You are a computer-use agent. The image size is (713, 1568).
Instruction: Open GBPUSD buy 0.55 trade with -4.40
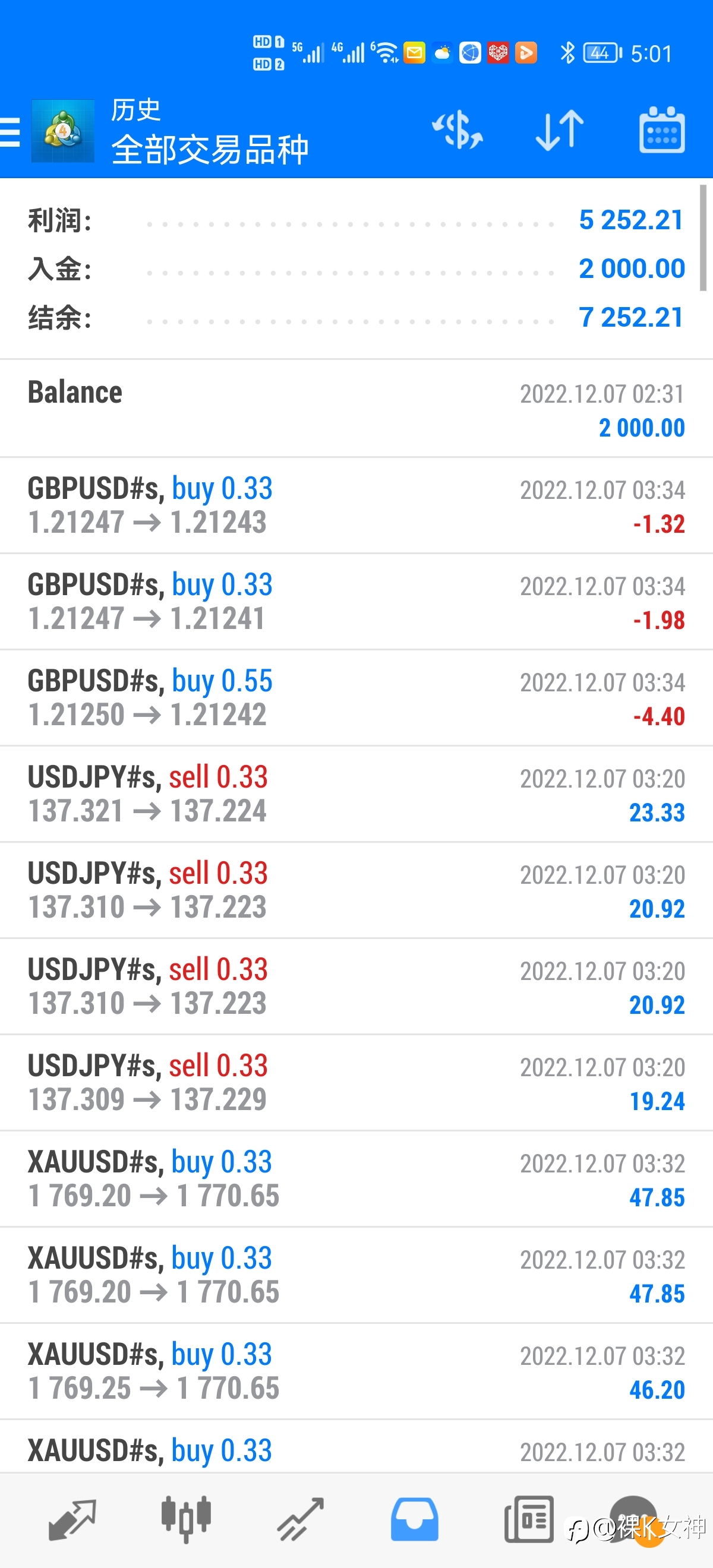pos(356,697)
